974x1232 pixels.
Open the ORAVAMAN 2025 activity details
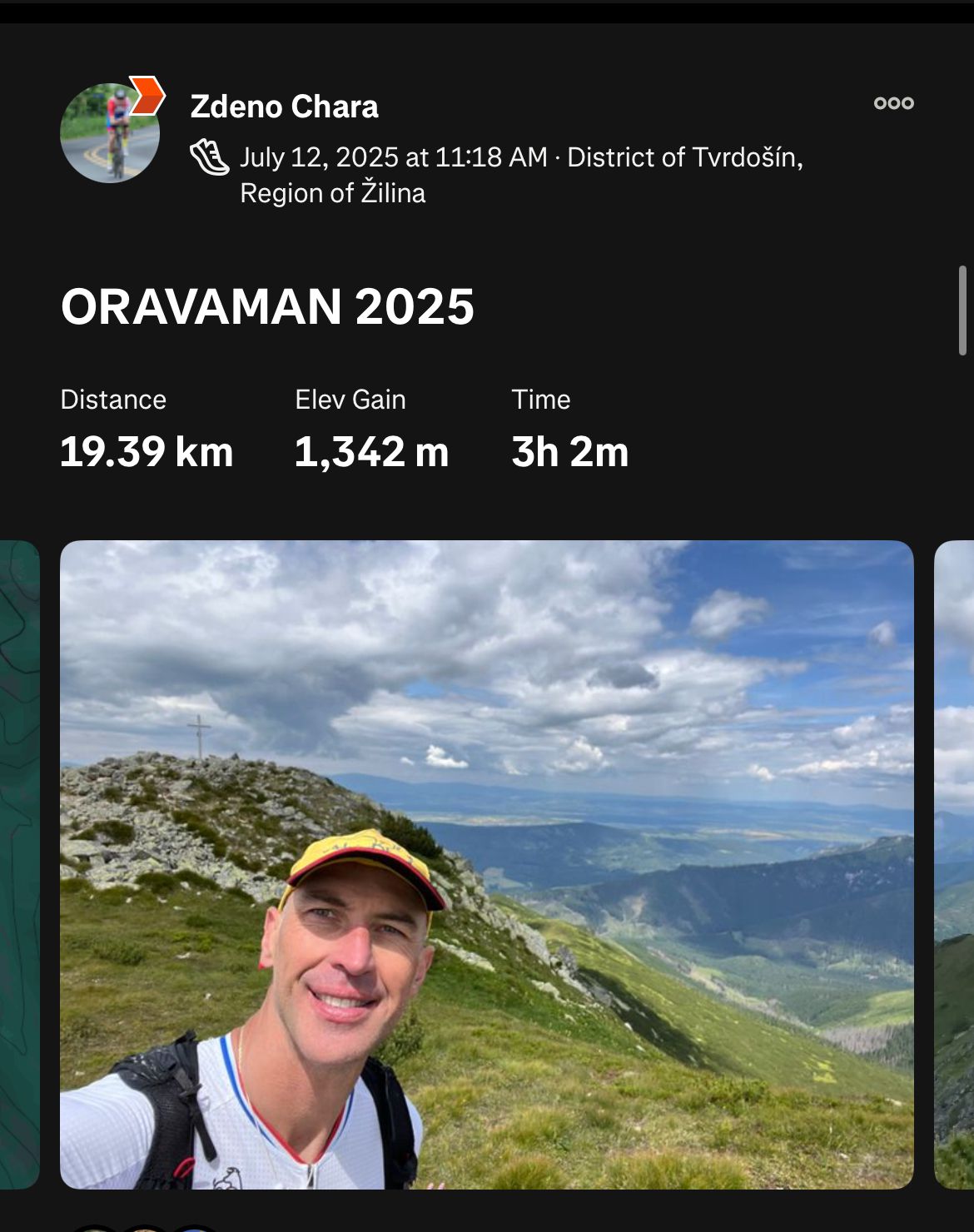click(267, 306)
